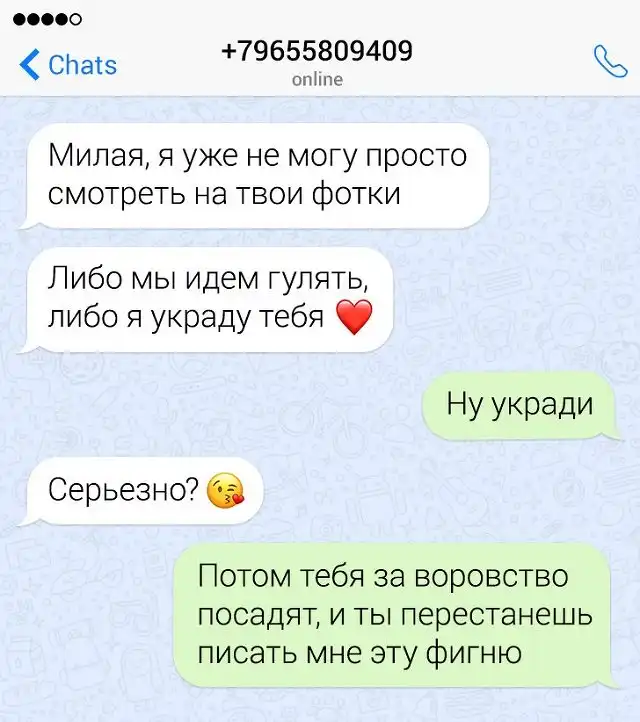
Task: Go back to Chats list
Action: (68, 65)
